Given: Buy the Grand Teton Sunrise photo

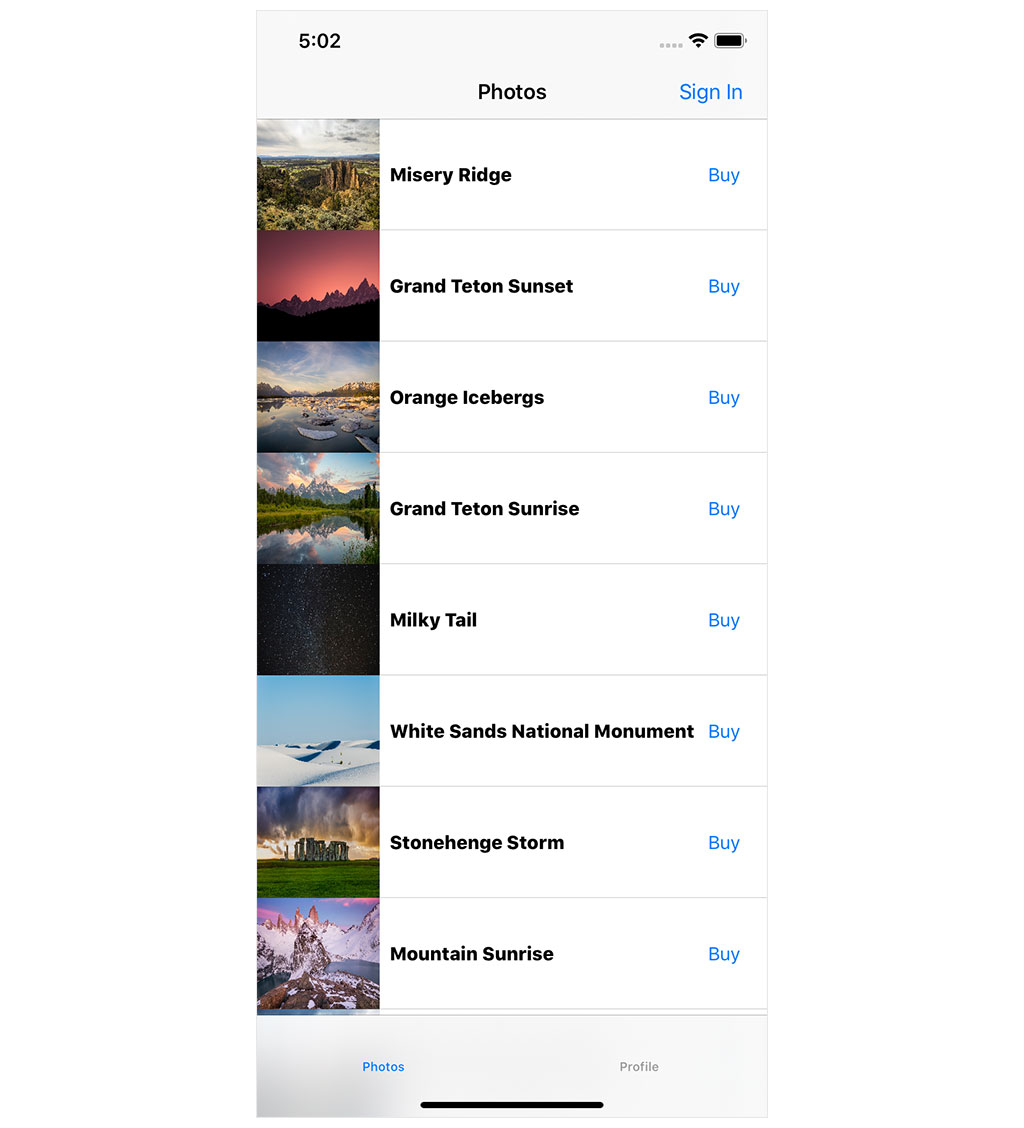Looking at the screenshot, I should pos(723,509).
